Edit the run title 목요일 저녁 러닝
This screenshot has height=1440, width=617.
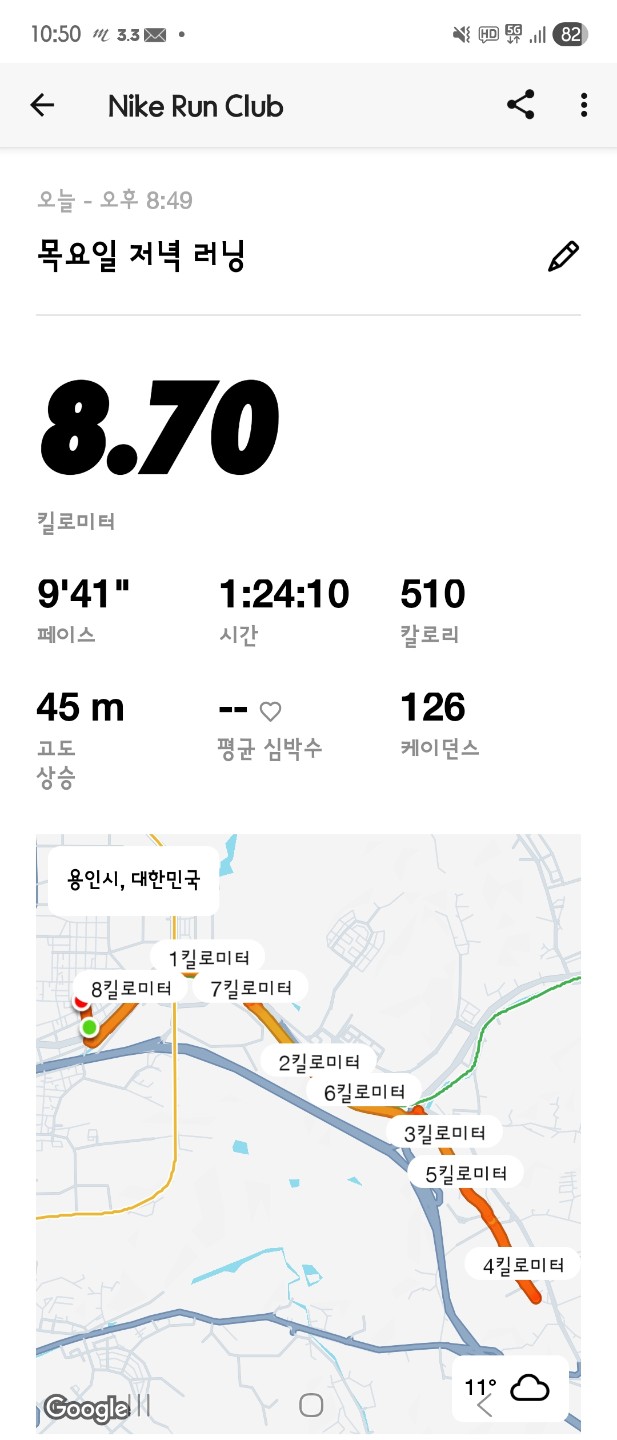pyautogui.click(x=563, y=257)
